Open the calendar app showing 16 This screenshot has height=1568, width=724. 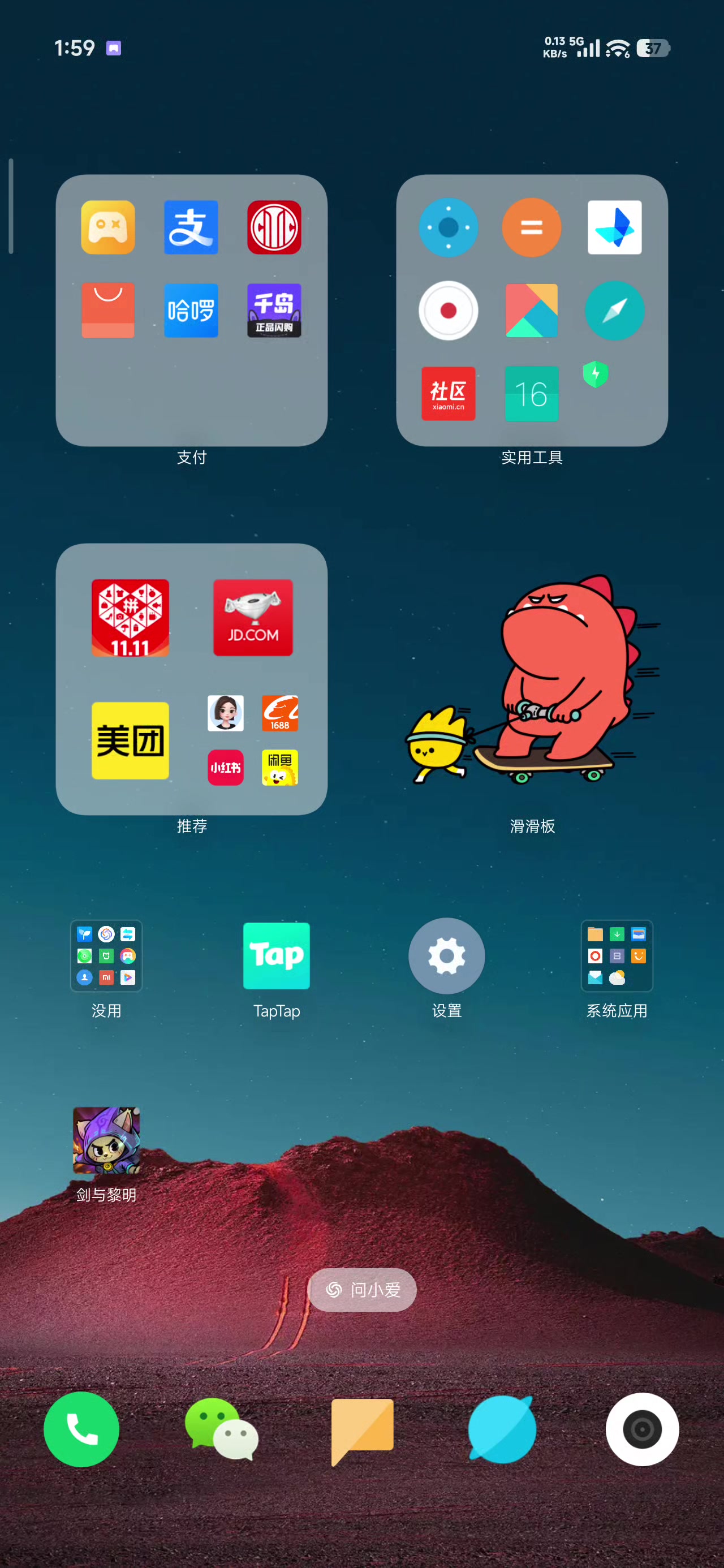(x=531, y=393)
